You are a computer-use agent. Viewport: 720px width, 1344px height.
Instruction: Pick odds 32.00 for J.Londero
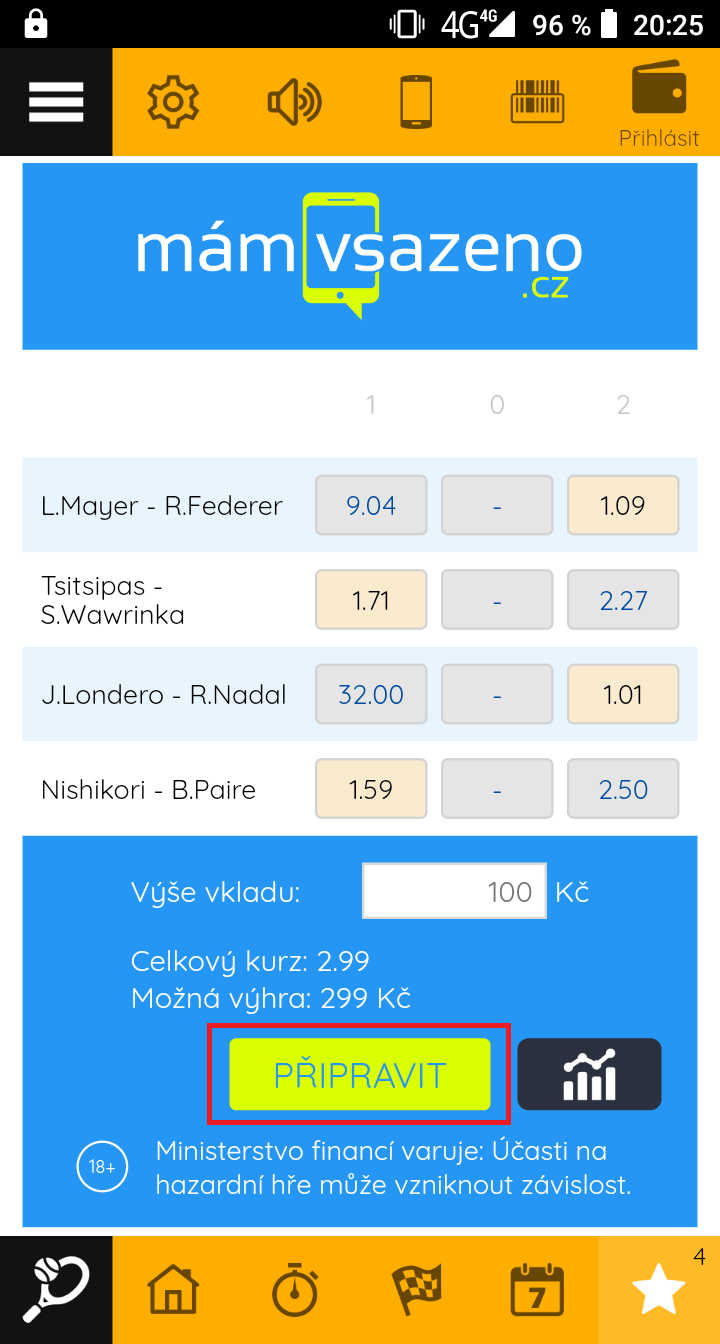371,694
